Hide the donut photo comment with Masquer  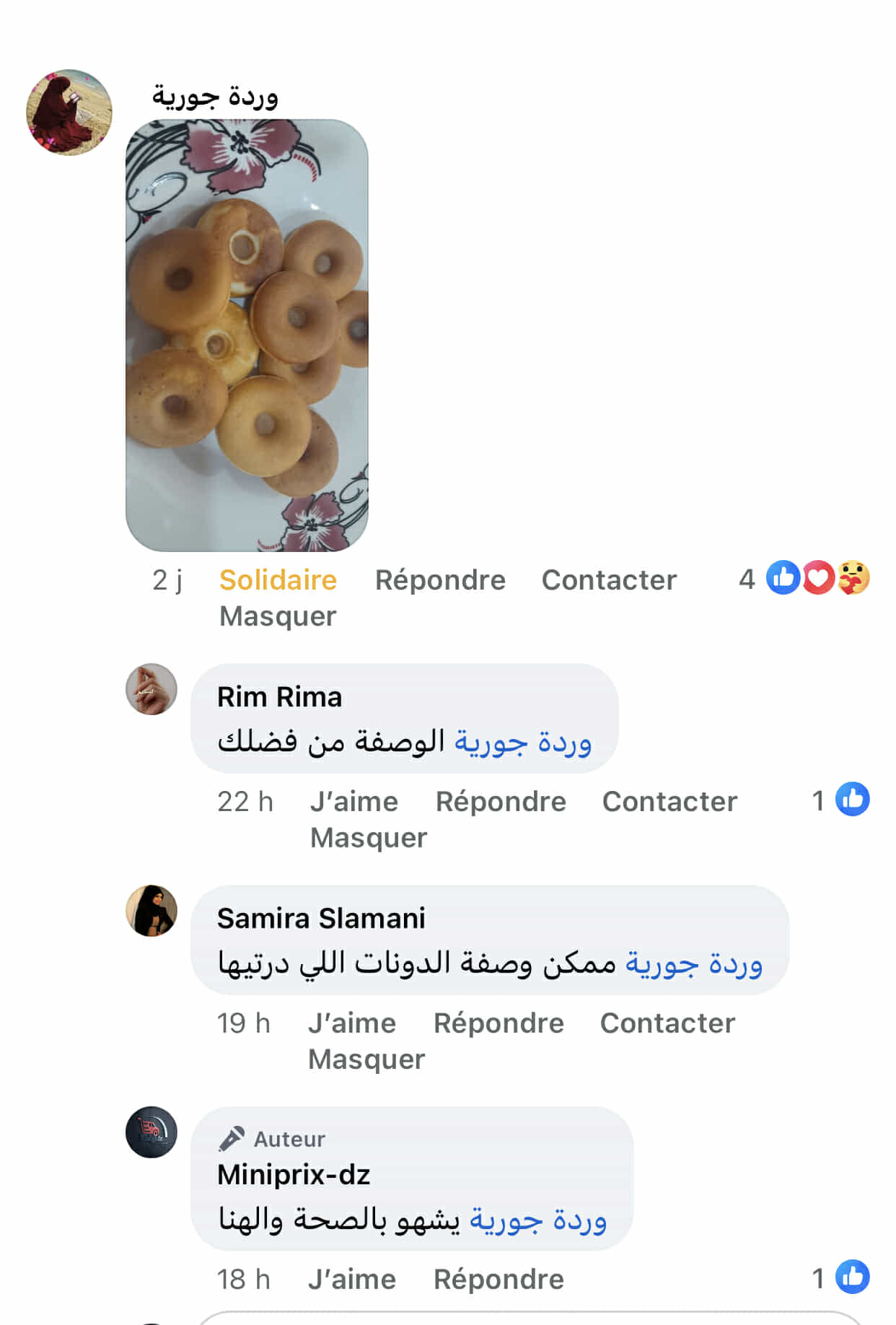278,616
